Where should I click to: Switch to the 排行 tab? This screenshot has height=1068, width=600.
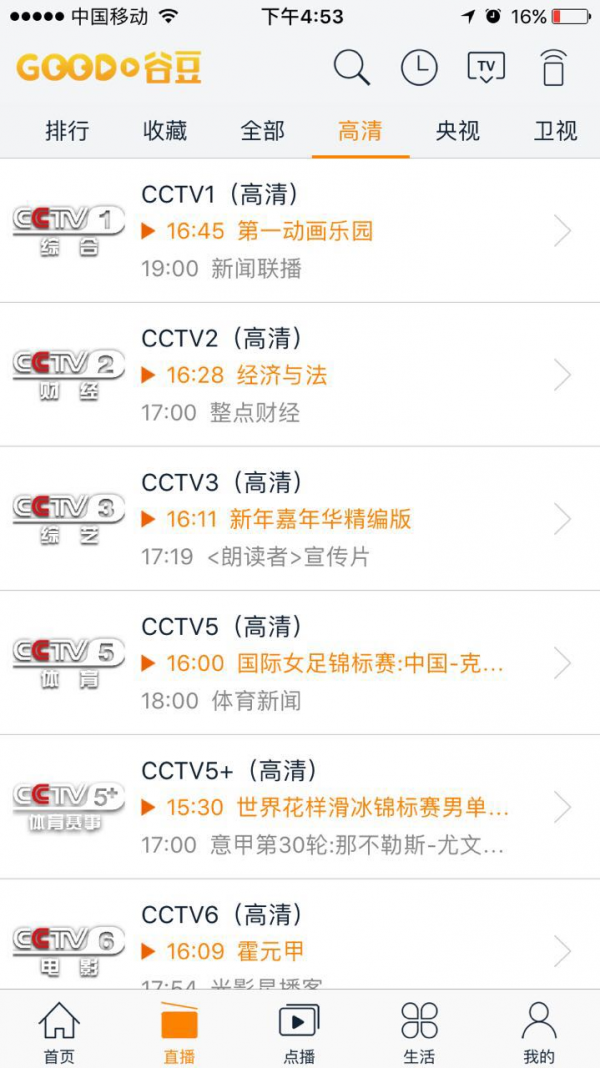(x=67, y=130)
